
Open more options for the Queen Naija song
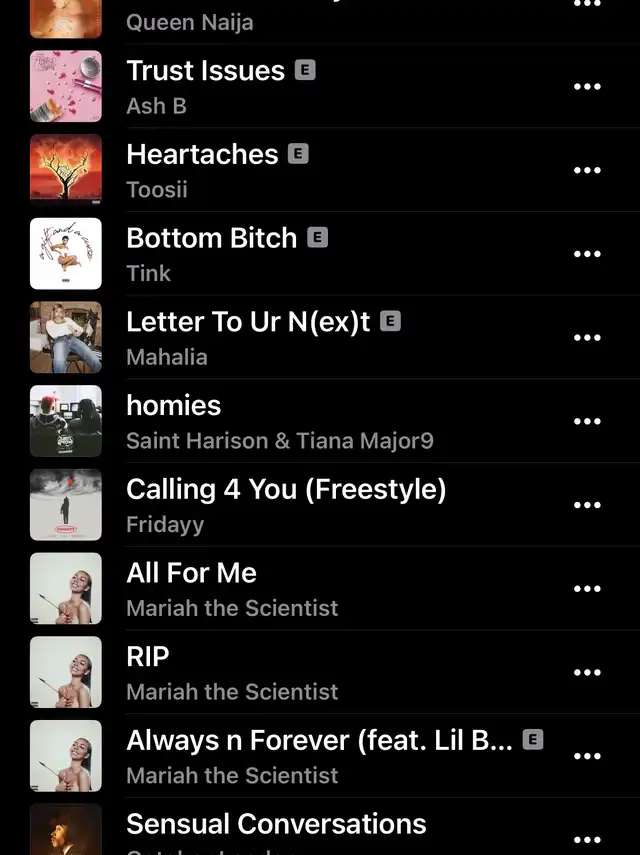(x=587, y=6)
